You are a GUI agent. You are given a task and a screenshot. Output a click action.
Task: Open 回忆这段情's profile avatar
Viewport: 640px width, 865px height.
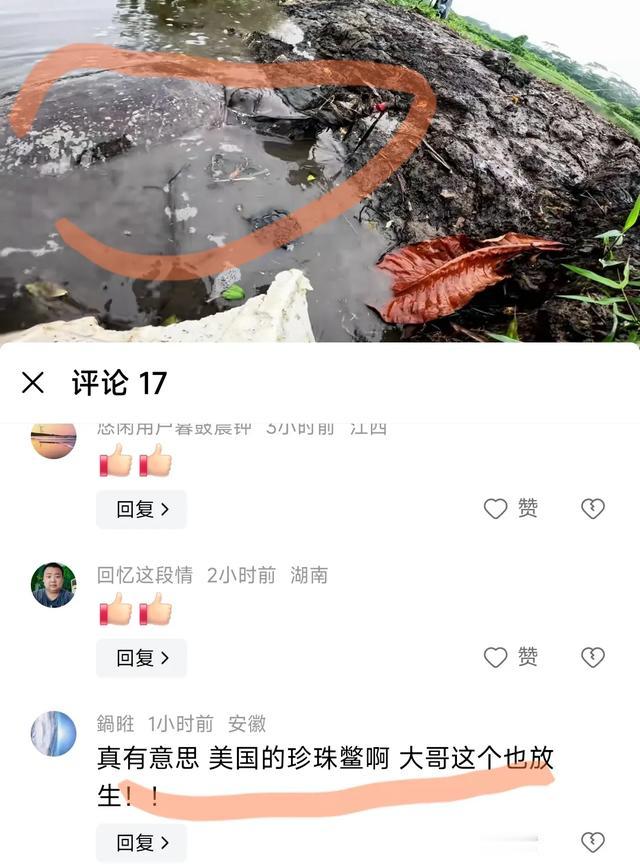54,585
